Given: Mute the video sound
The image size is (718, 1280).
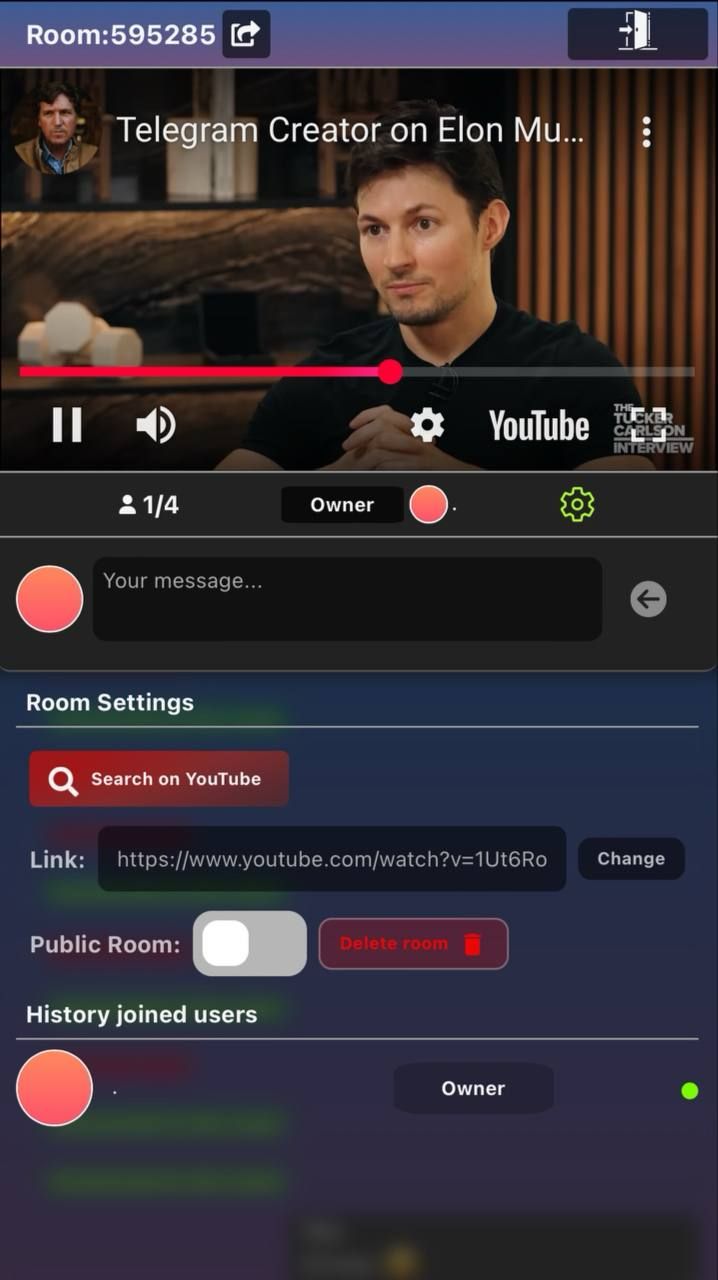Looking at the screenshot, I should (x=155, y=425).
